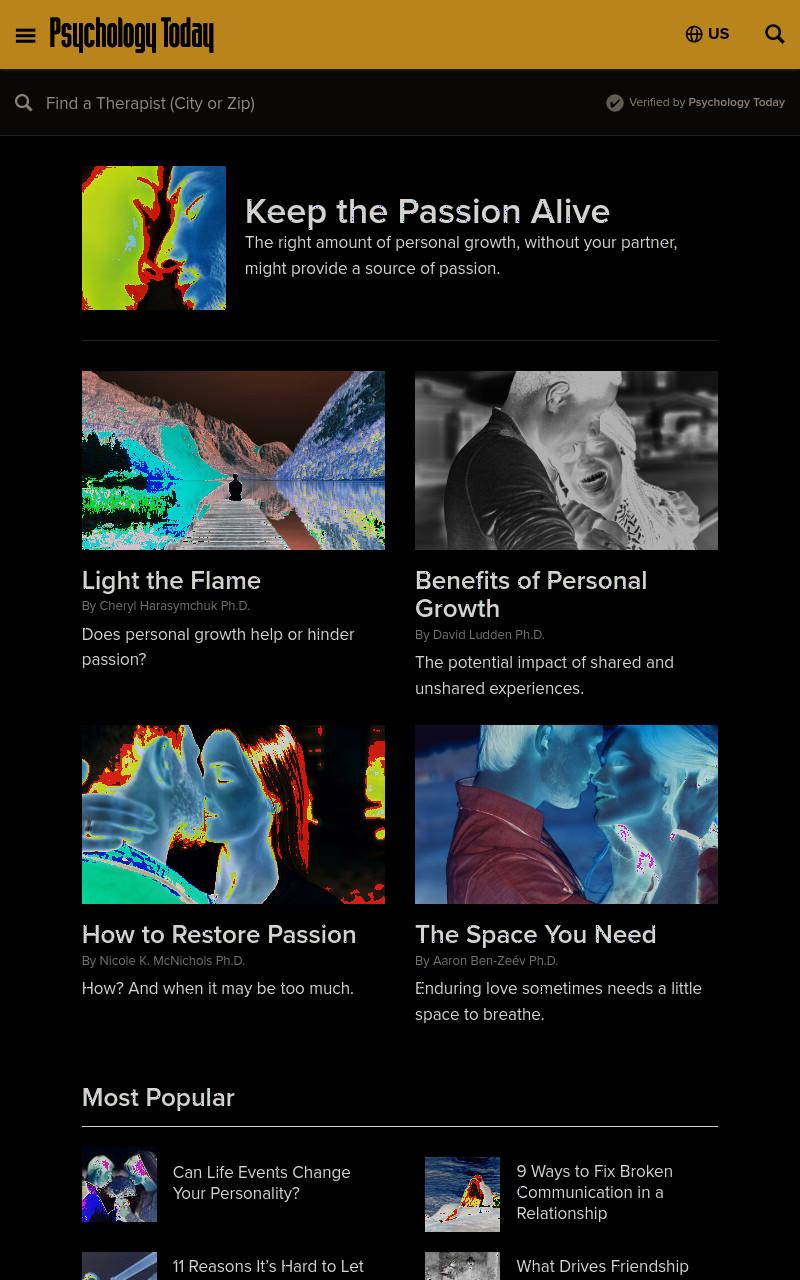Go to the Psychology Today home page
Image resolution: width=800 pixels, height=1280 pixels.
coord(132,34)
